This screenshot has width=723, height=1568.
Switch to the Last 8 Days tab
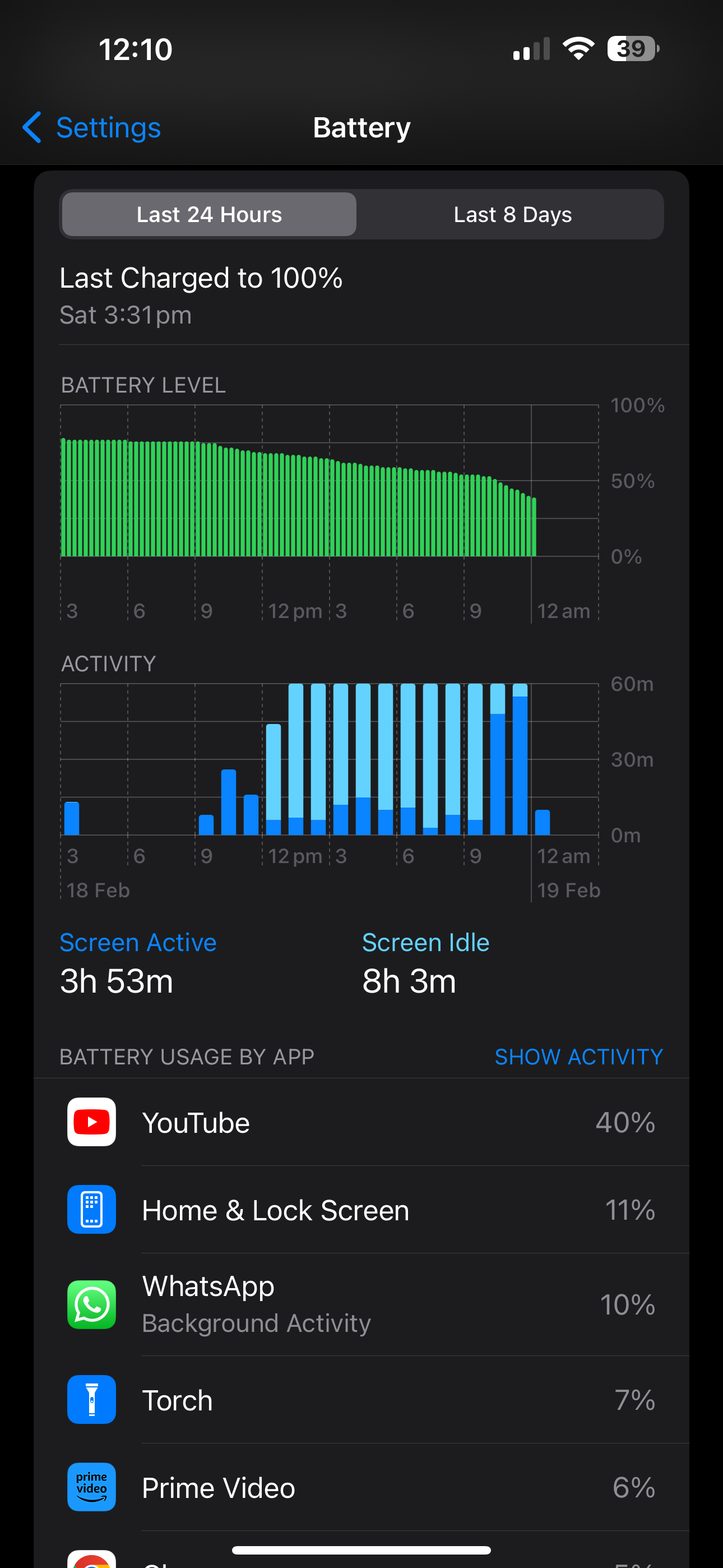(512, 214)
